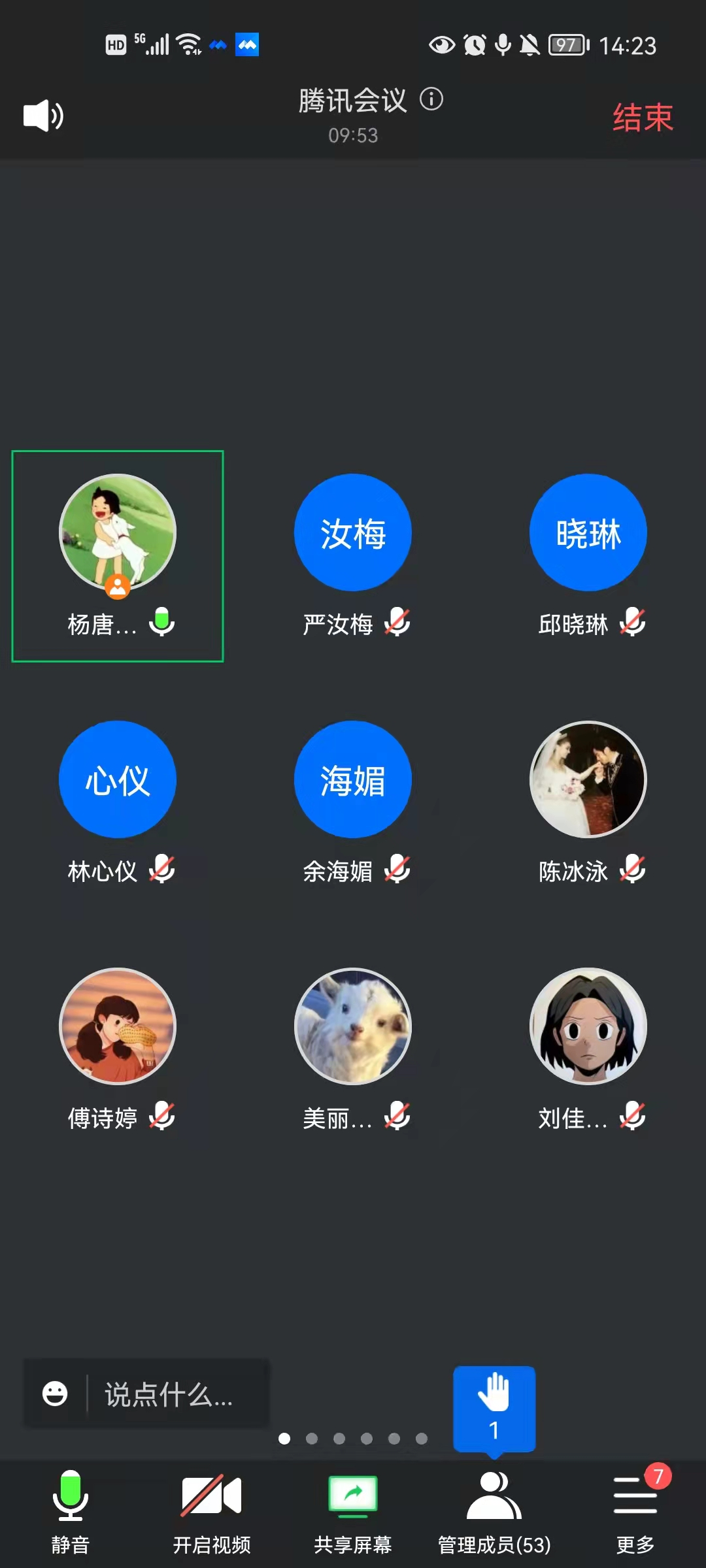Tap participant 傅诗婷's avatar
706x1568 pixels.
[x=118, y=1026]
